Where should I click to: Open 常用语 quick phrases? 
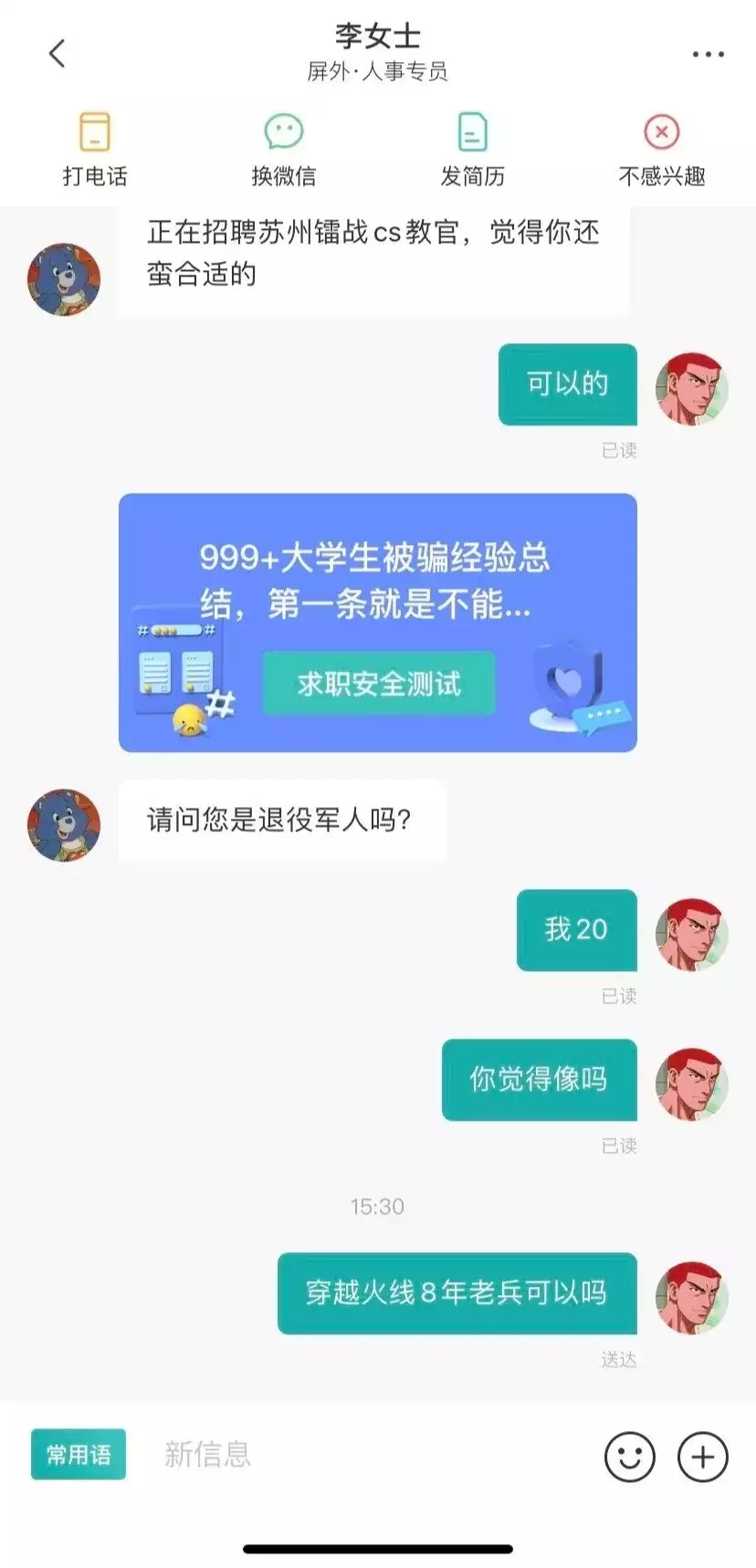point(79,1454)
